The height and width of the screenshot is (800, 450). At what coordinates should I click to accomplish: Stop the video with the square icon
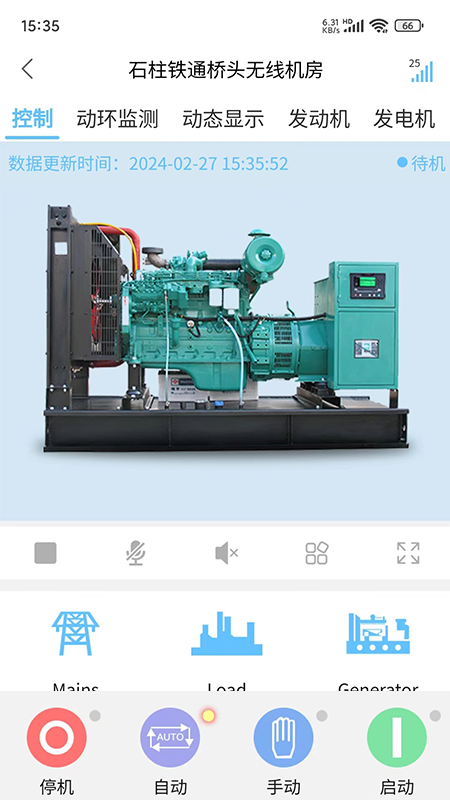pos(45,553)
